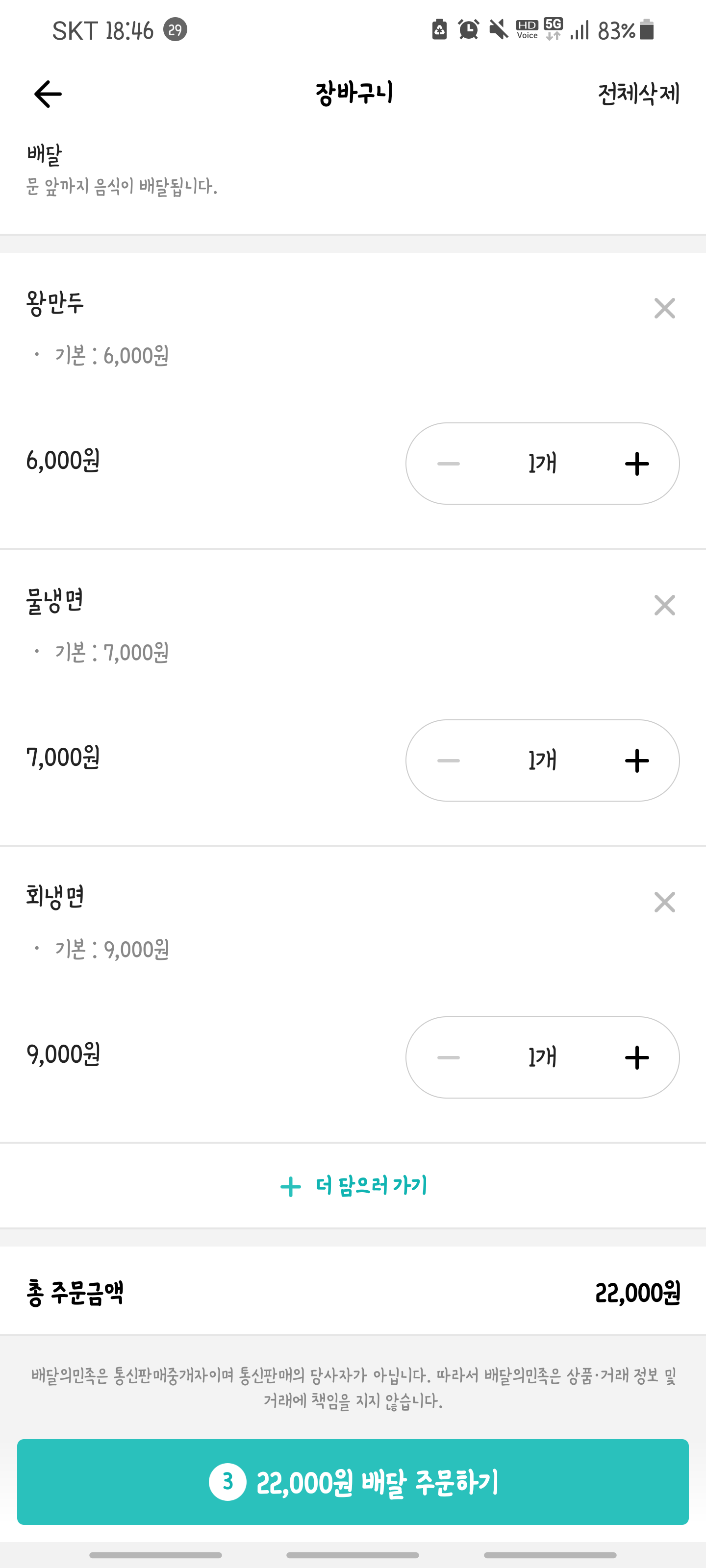
Task: Tap 전체삭제 to clear the cart
Action: (x=638, y=94)
